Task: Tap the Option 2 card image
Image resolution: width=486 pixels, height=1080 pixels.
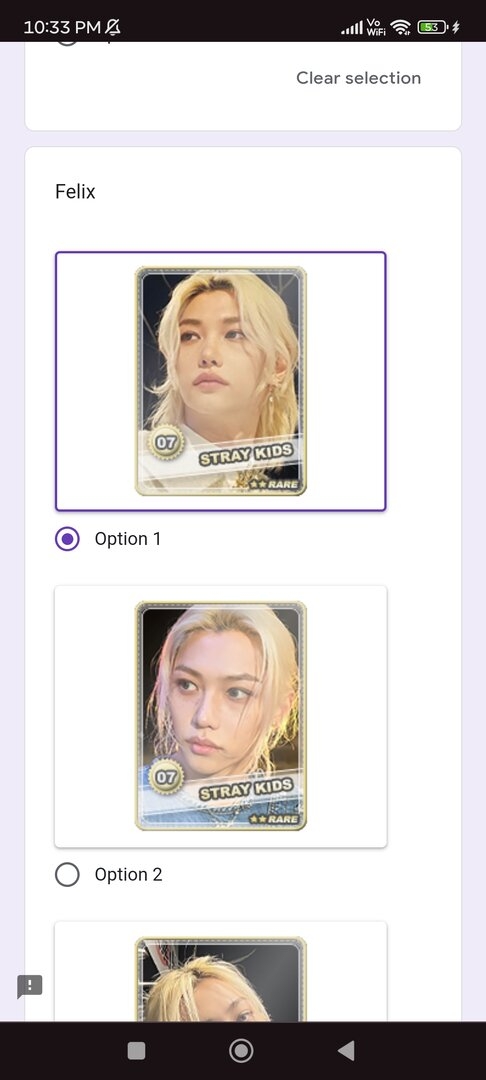Action: (220, 716)
